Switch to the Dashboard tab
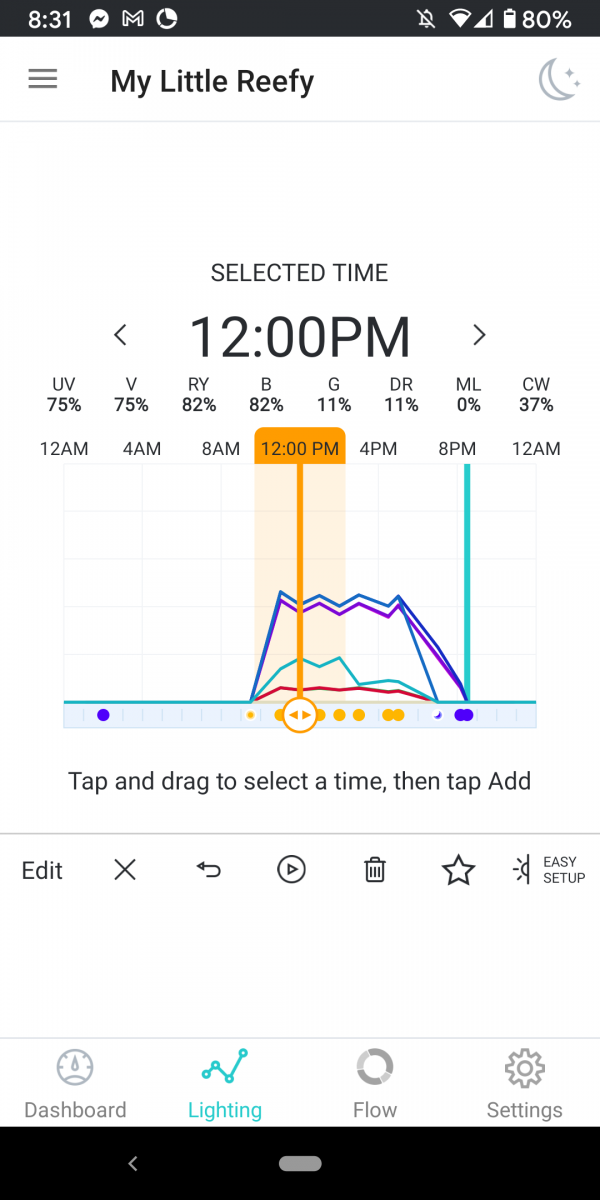 75,1084
